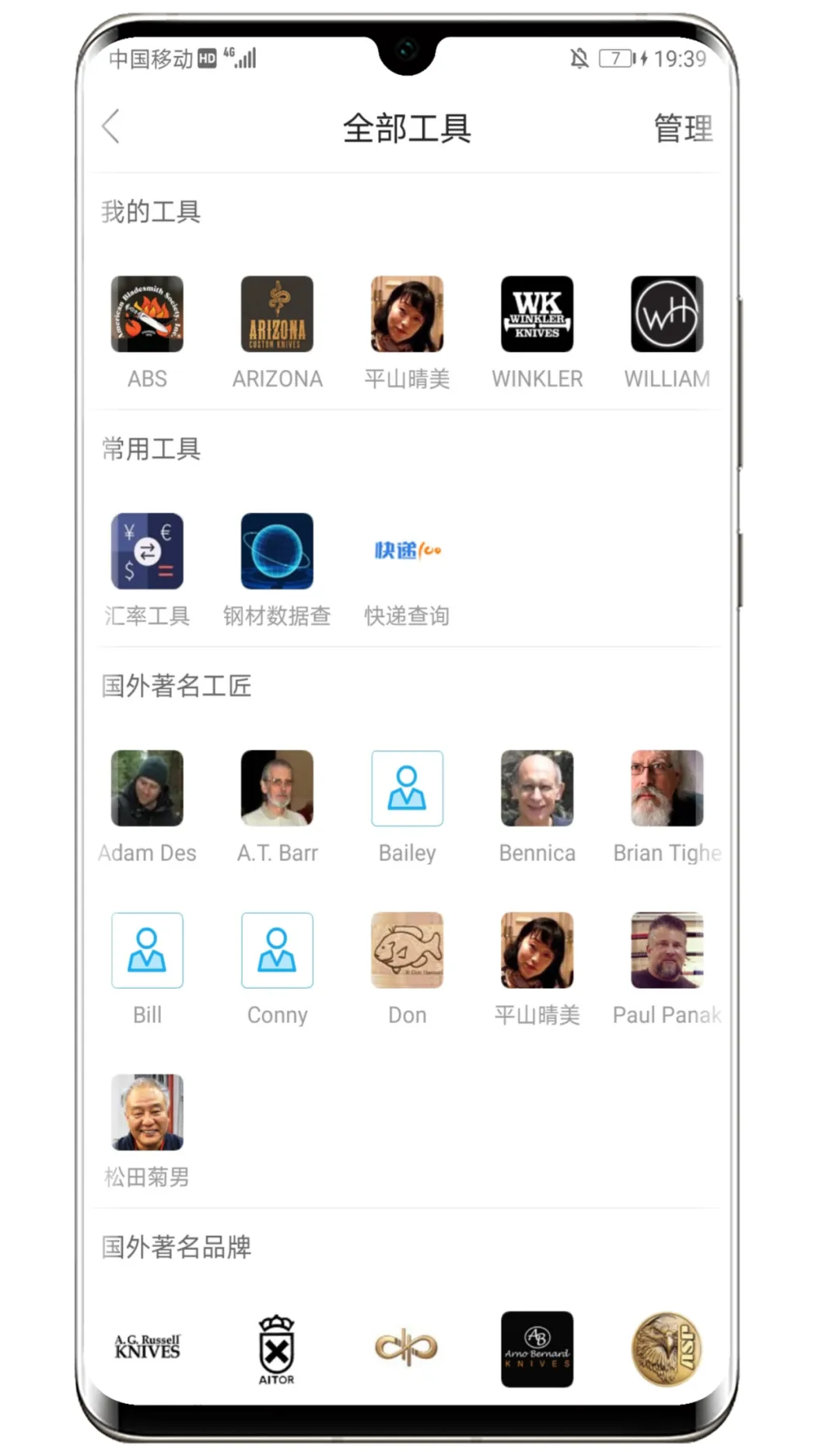Open craftsman A.T. Barr profile

(277, 788)
